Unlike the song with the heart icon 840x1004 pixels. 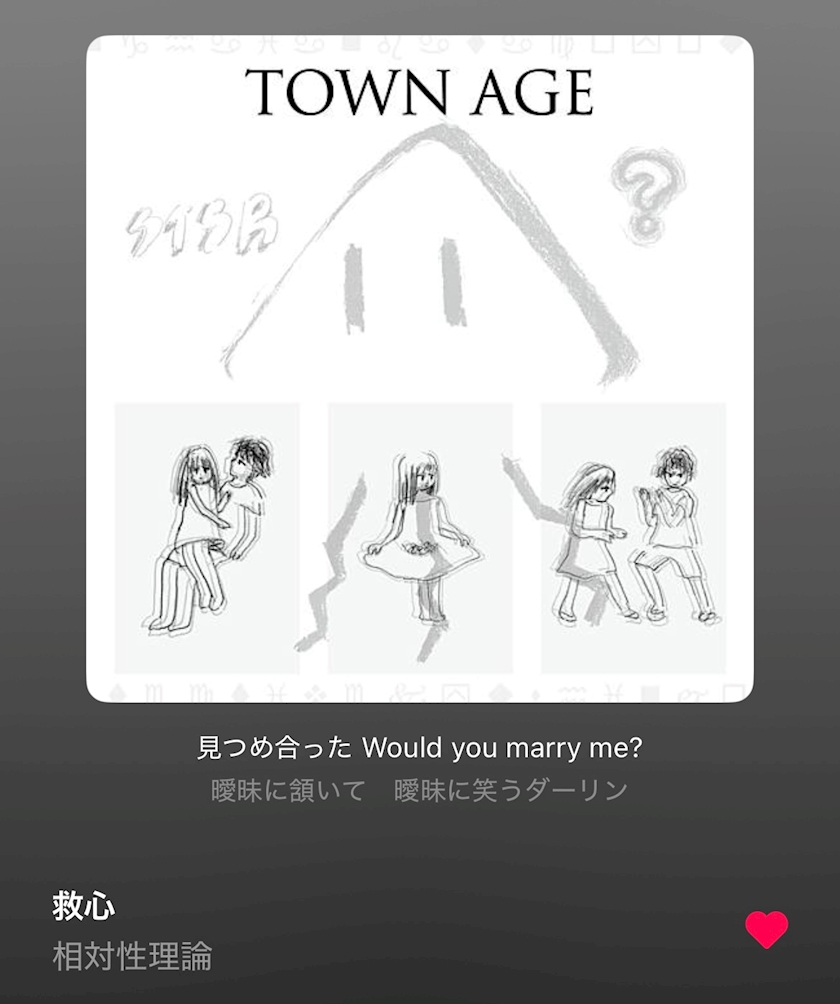tap(766, 929)
